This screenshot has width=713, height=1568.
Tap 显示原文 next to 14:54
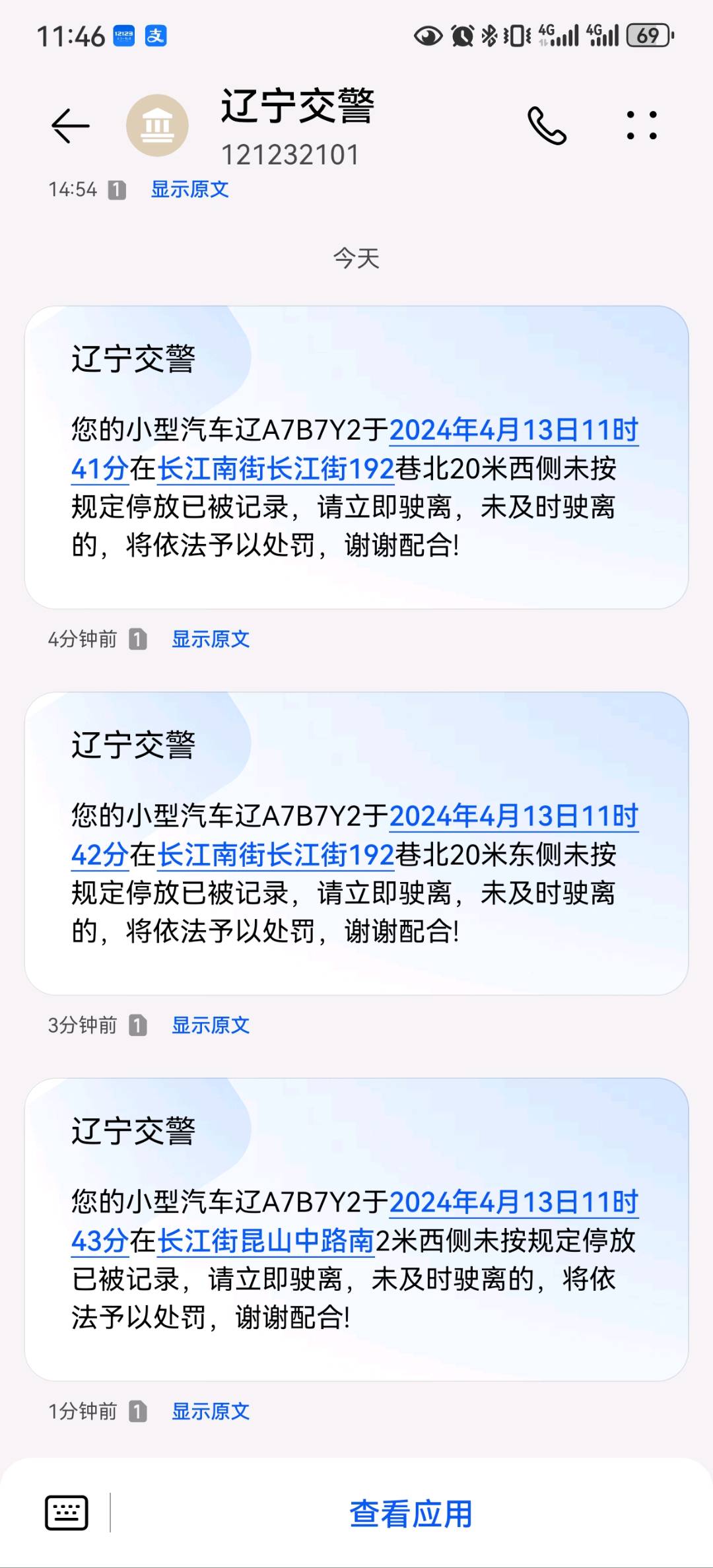(x=189, y=189)
